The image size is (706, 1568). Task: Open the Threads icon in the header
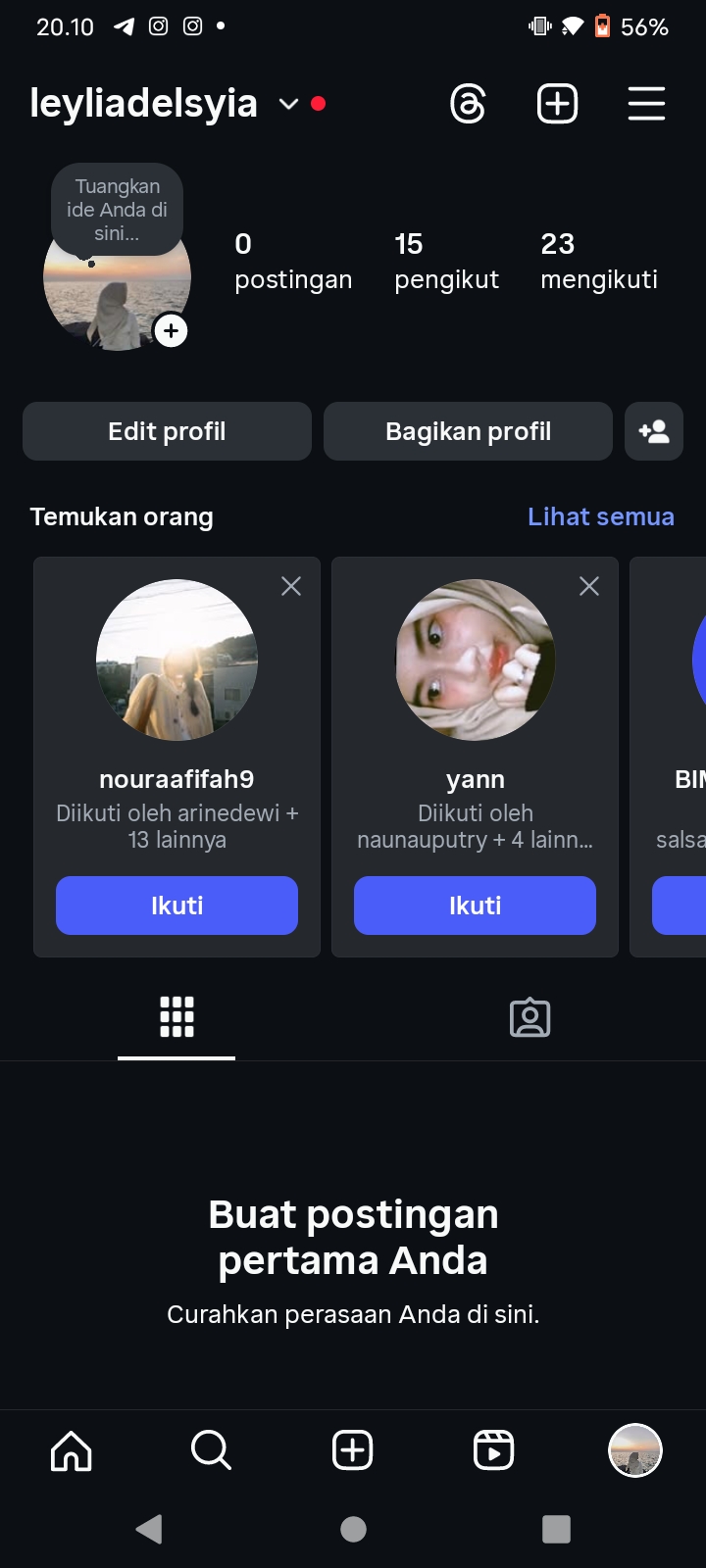[x=468, y=104]
